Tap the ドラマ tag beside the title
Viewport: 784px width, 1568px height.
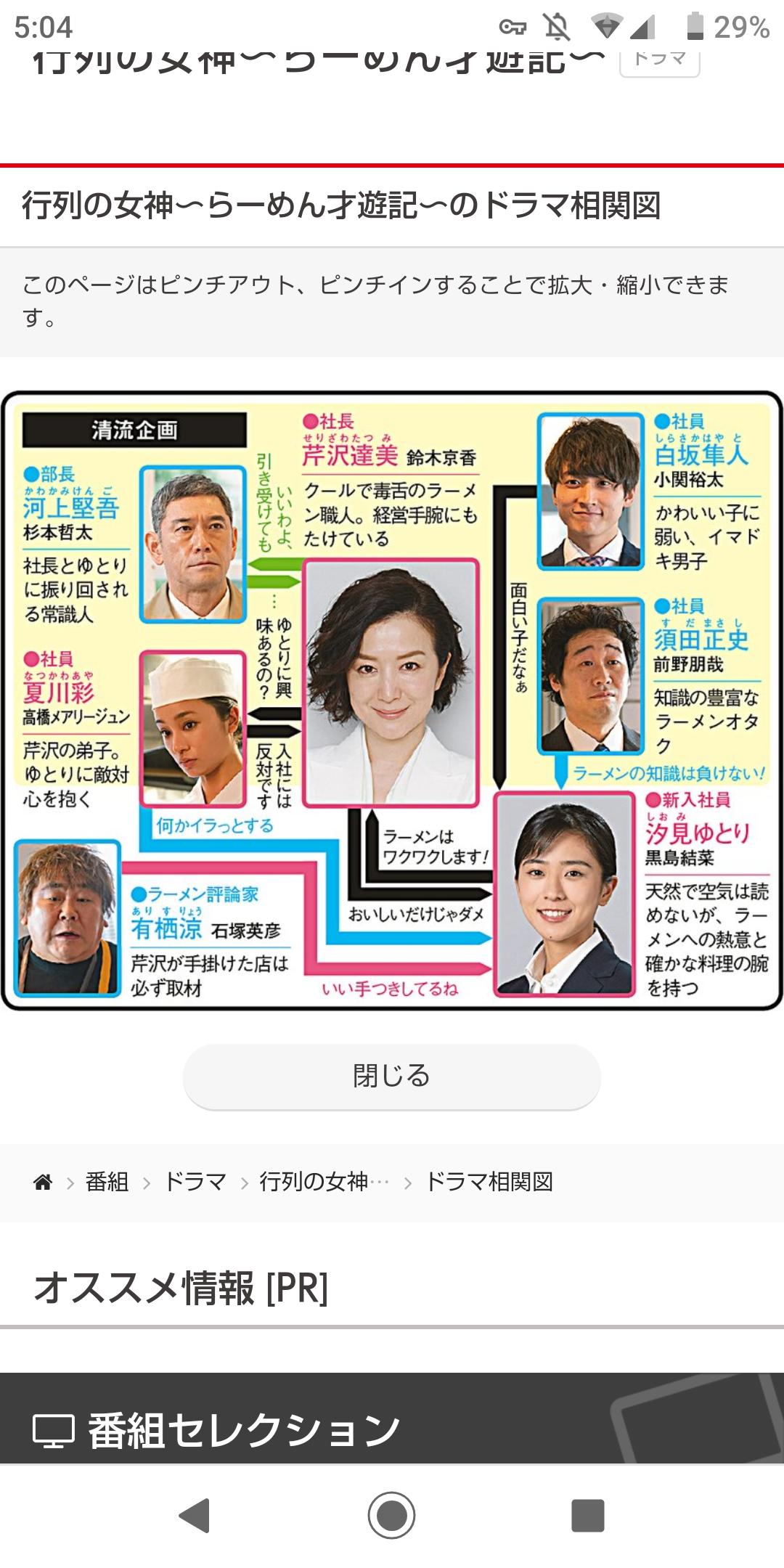660,60
